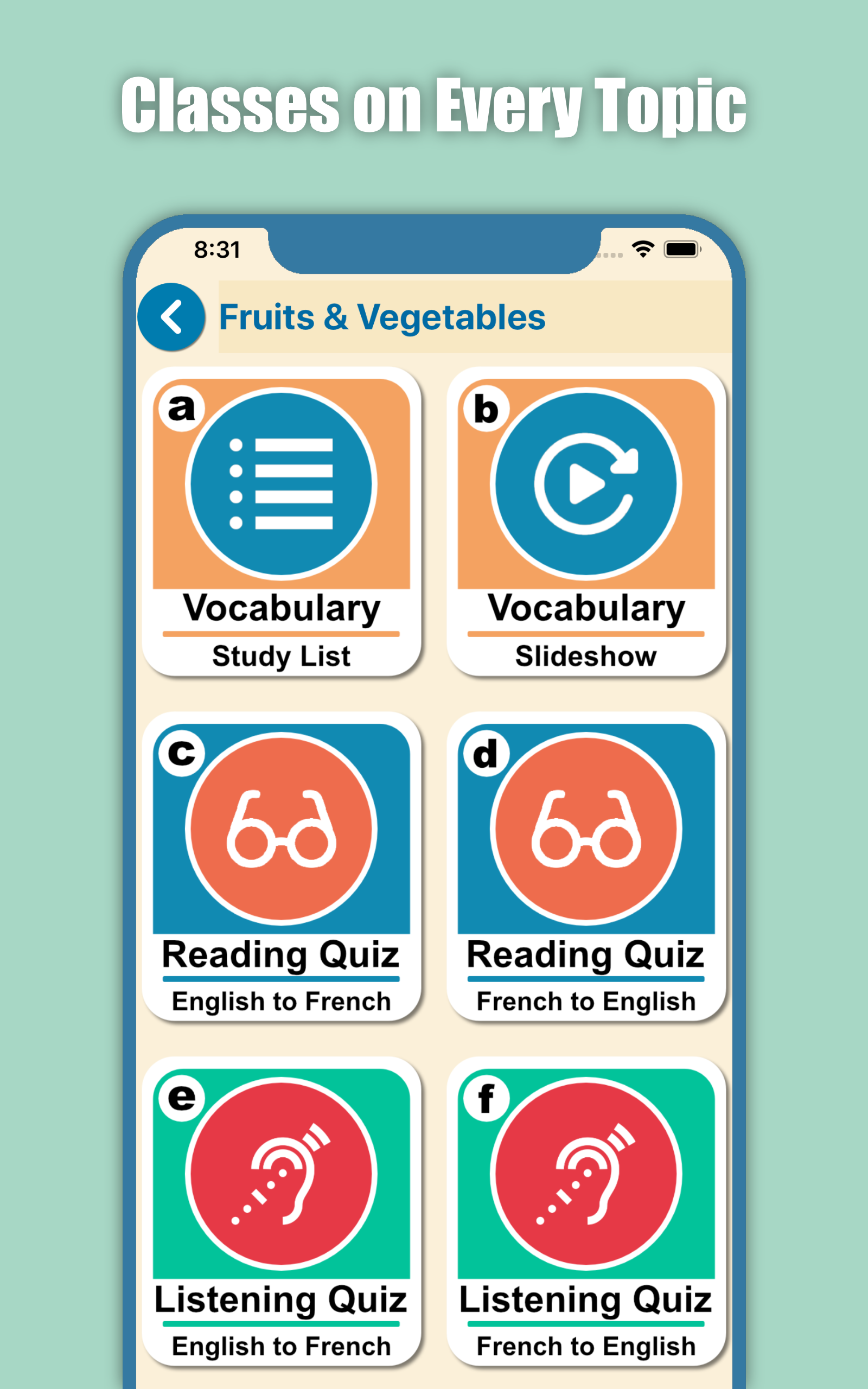Select the circular play arrow icon under letter b

(584, 484)
